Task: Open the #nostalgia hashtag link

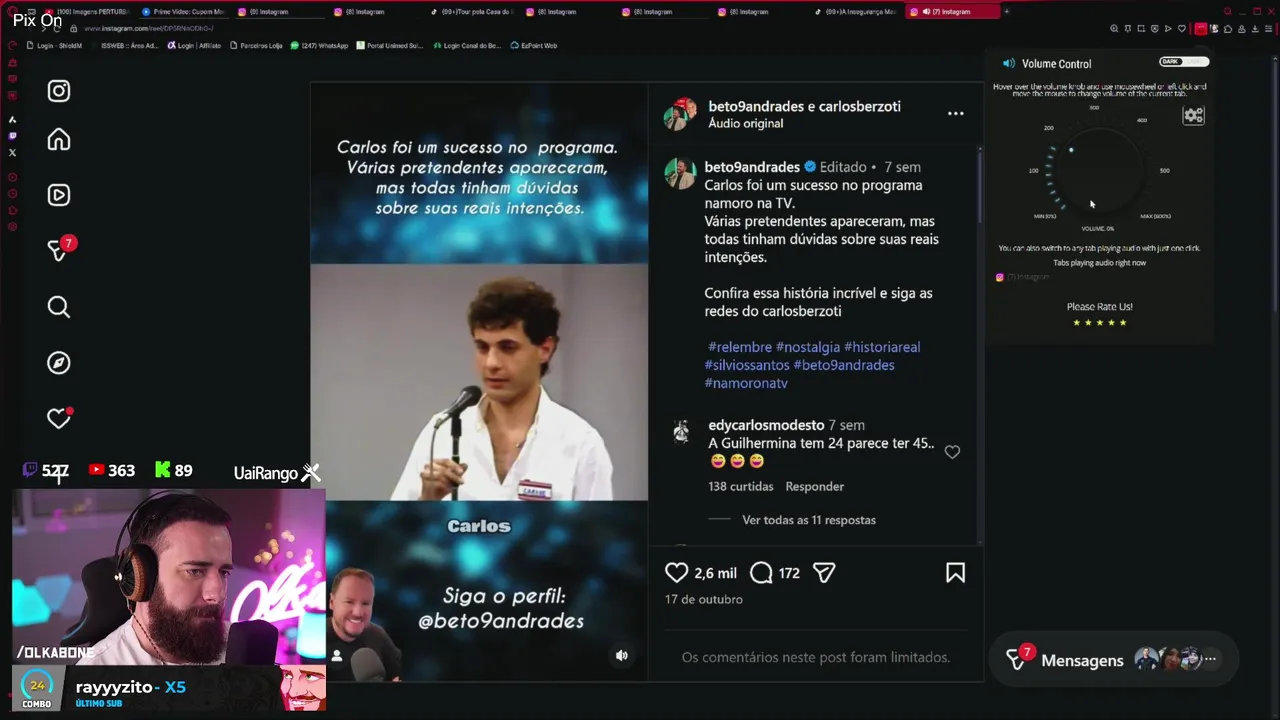Action: pos(807,347)
